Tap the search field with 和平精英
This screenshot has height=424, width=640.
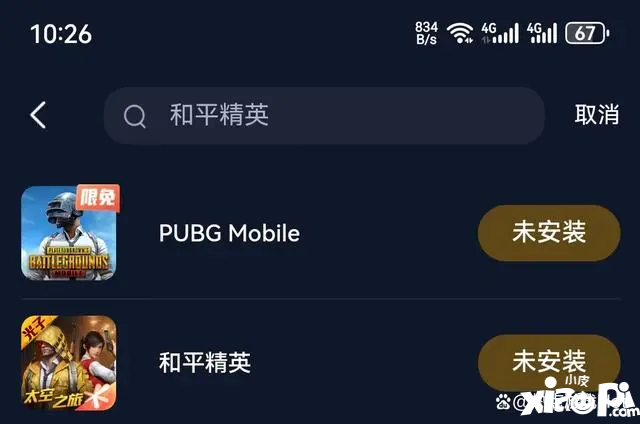click(x=324, y=115)
